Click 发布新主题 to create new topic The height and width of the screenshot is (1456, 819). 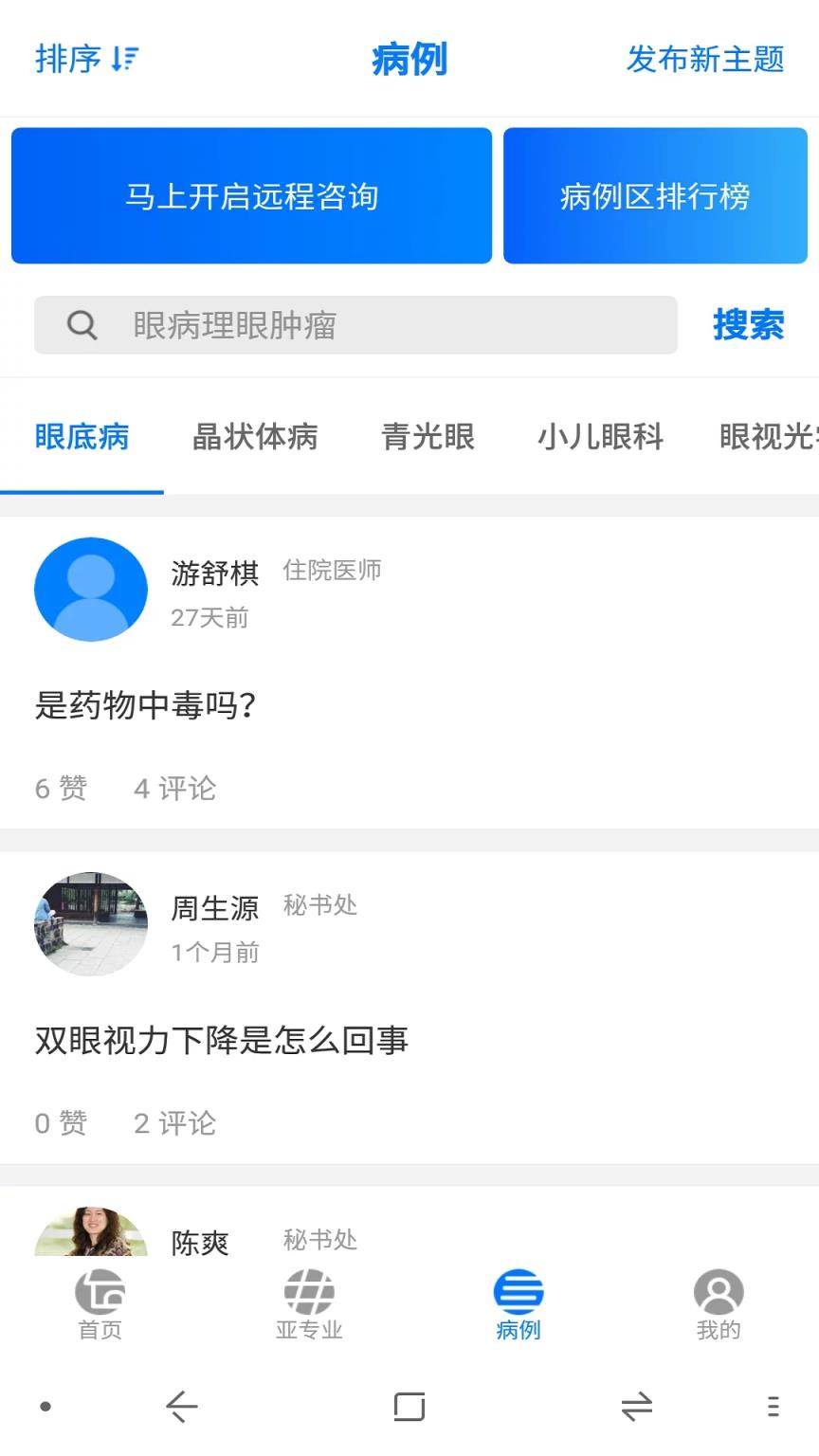[705, 59]
